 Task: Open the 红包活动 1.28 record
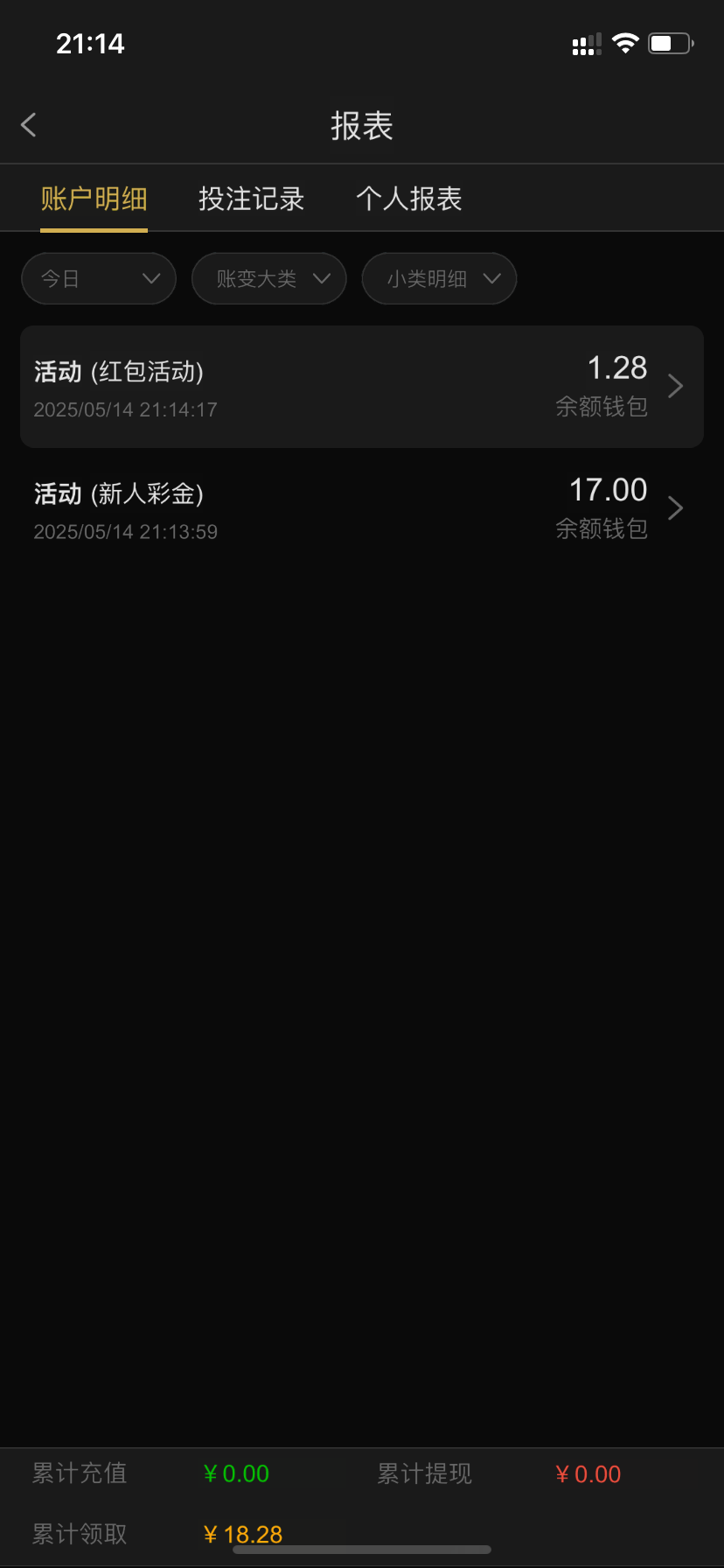(x=362, y=387)
